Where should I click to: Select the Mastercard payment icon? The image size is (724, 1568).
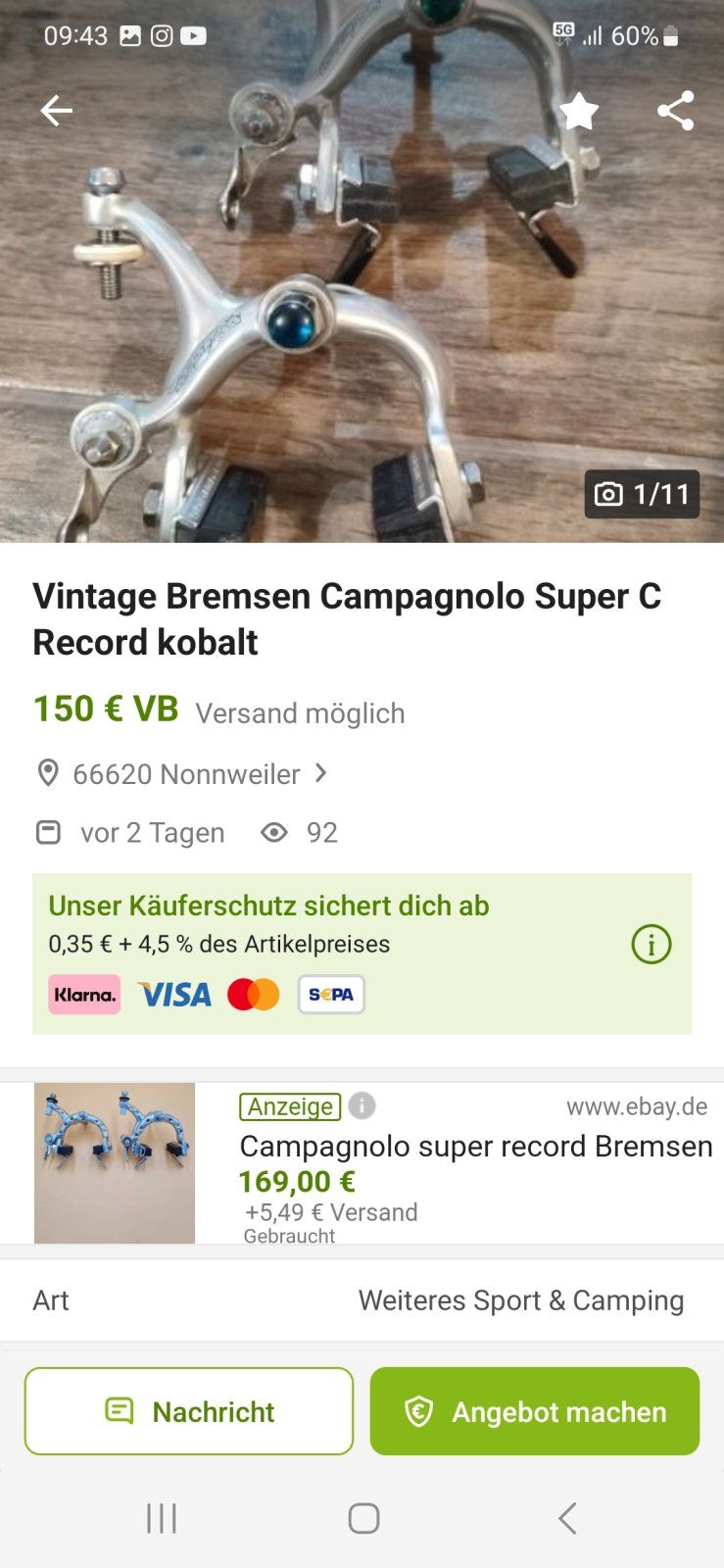click(x=258, y=994)
